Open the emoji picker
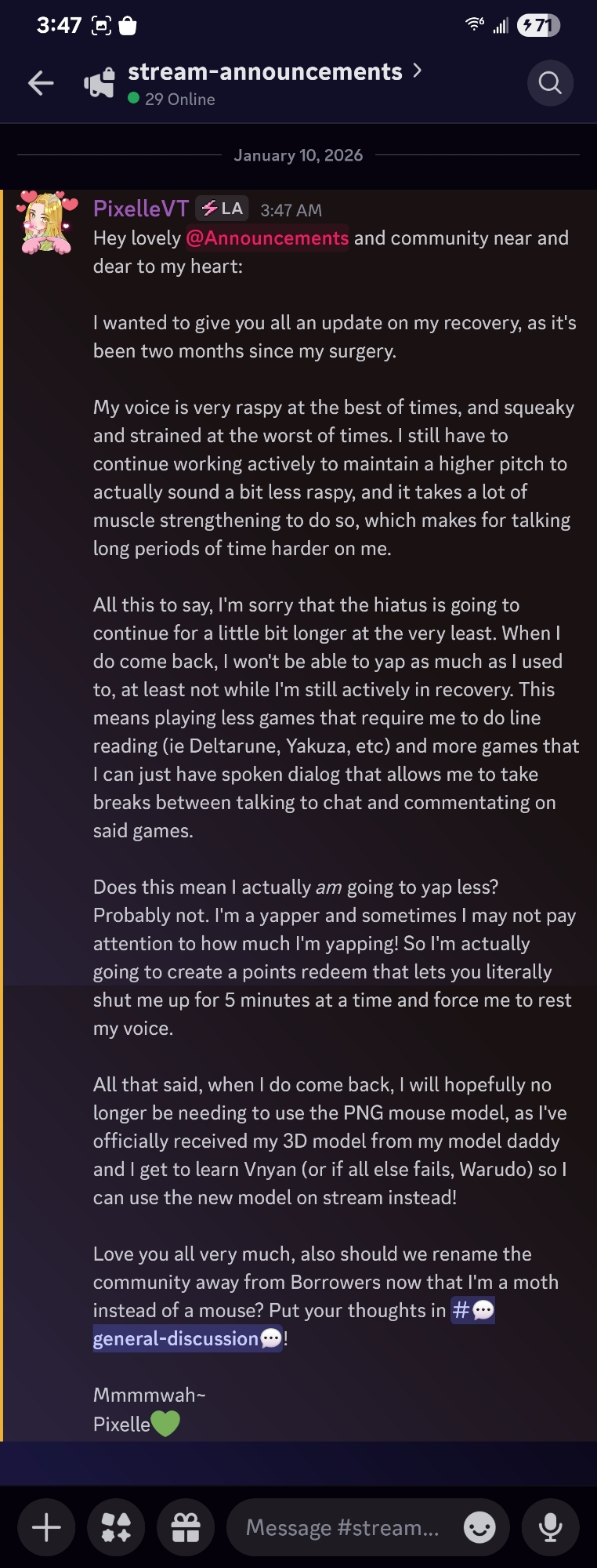This screenshot has width=597, height=1568. click(x=479, y=1527)
